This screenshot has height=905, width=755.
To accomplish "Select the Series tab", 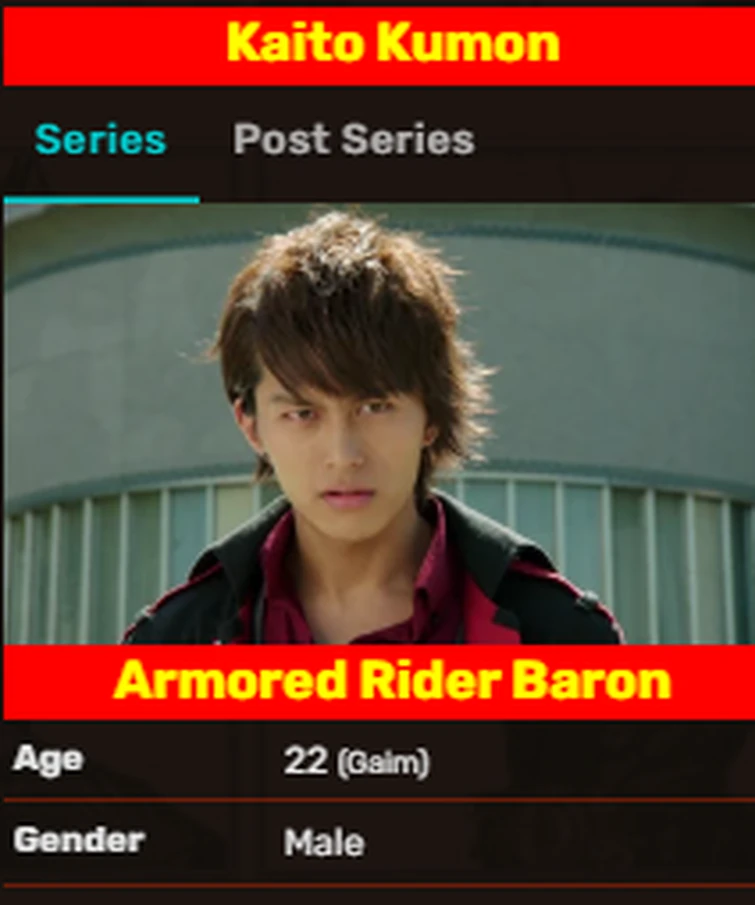I will 100,140.
